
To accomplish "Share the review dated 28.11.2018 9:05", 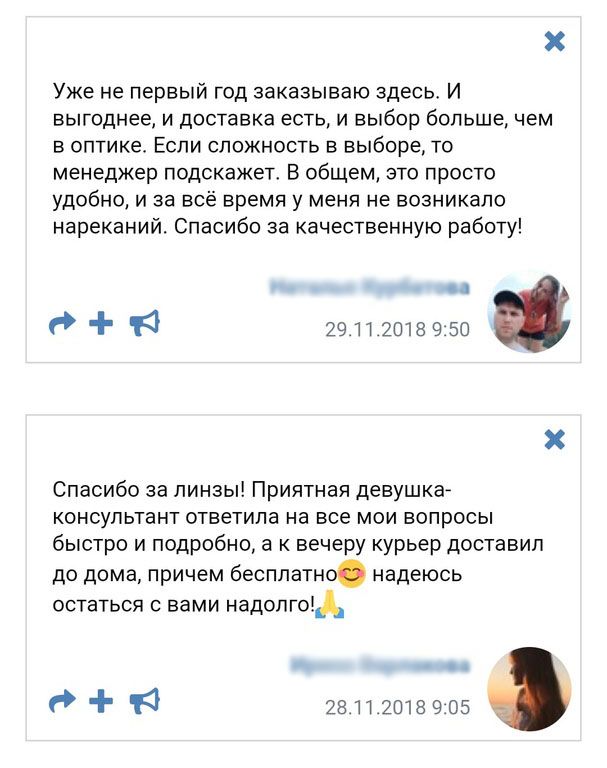I will coord(62,700).
